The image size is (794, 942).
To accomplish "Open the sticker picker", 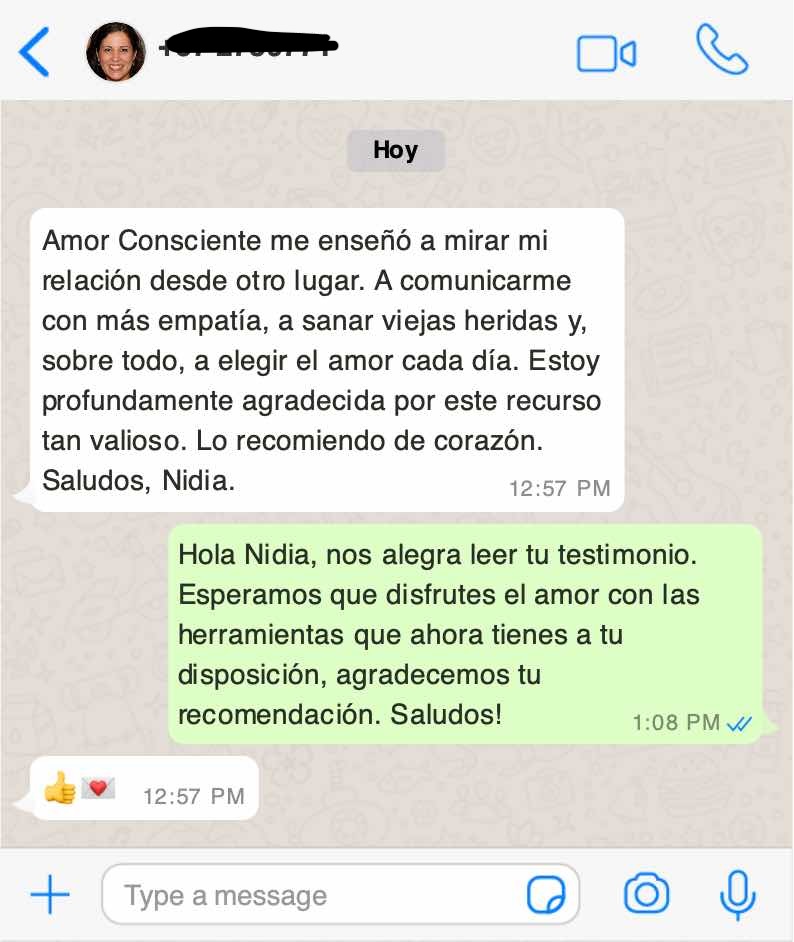I will tap(546, 894).
